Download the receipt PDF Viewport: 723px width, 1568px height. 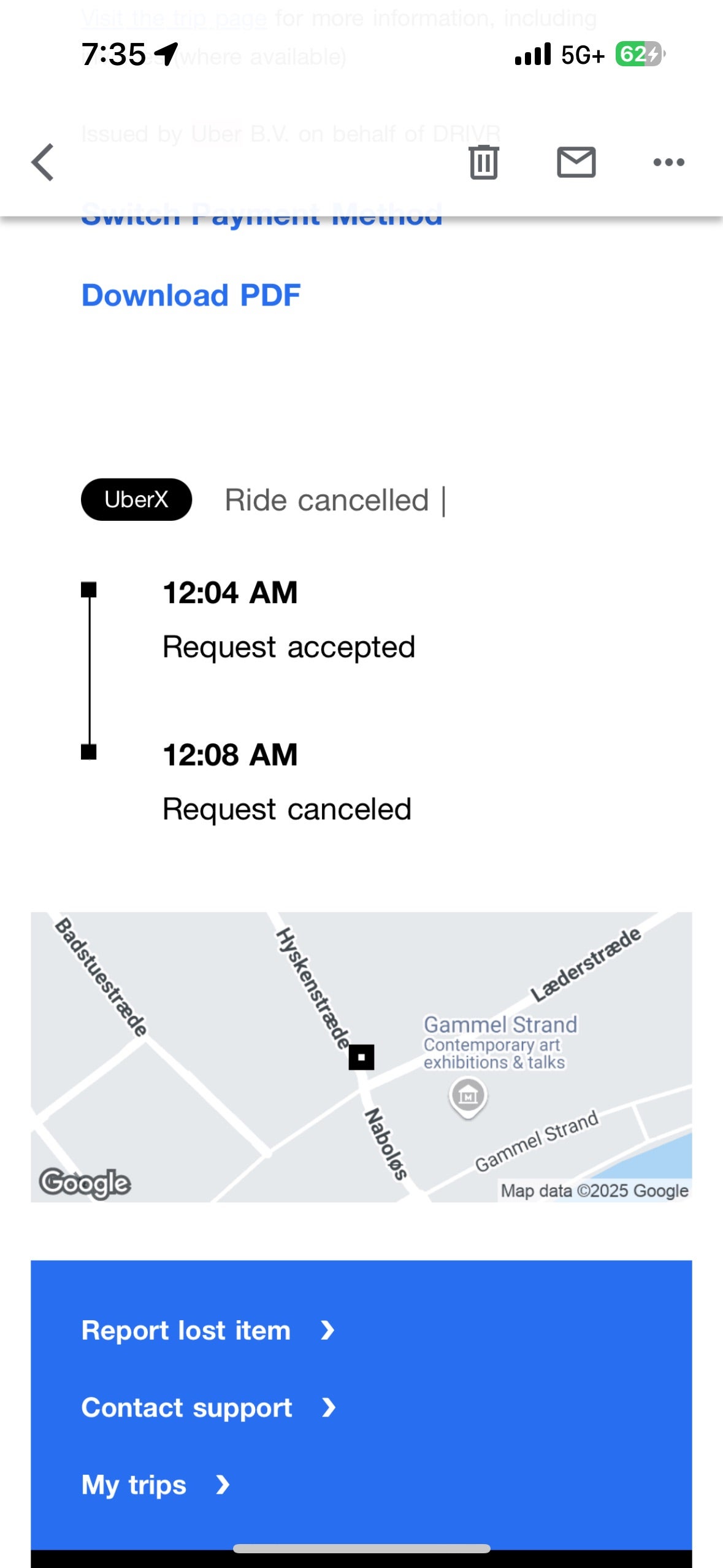190,295
